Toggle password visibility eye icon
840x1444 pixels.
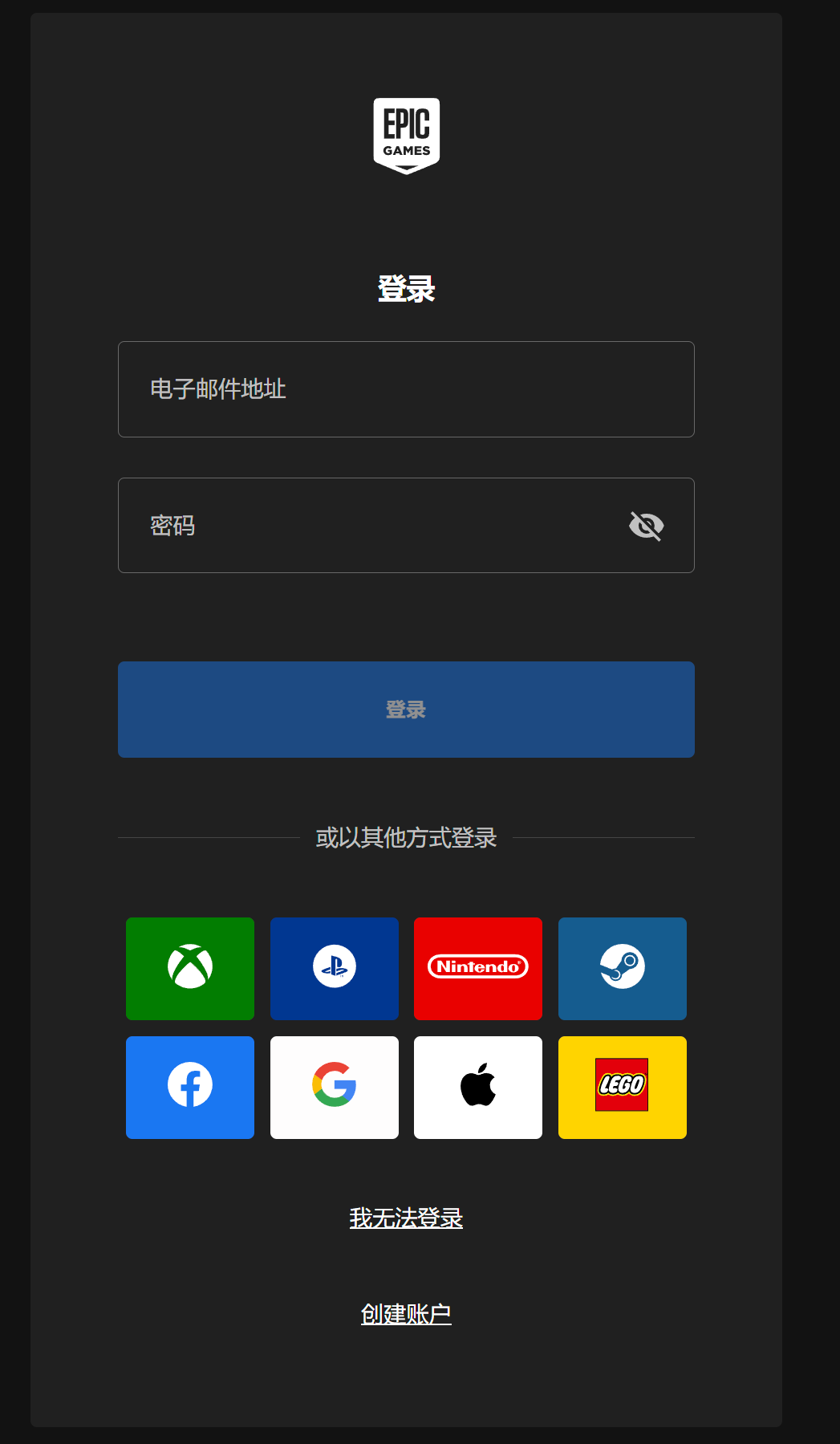pyautogui.click(x=646, y=526)
